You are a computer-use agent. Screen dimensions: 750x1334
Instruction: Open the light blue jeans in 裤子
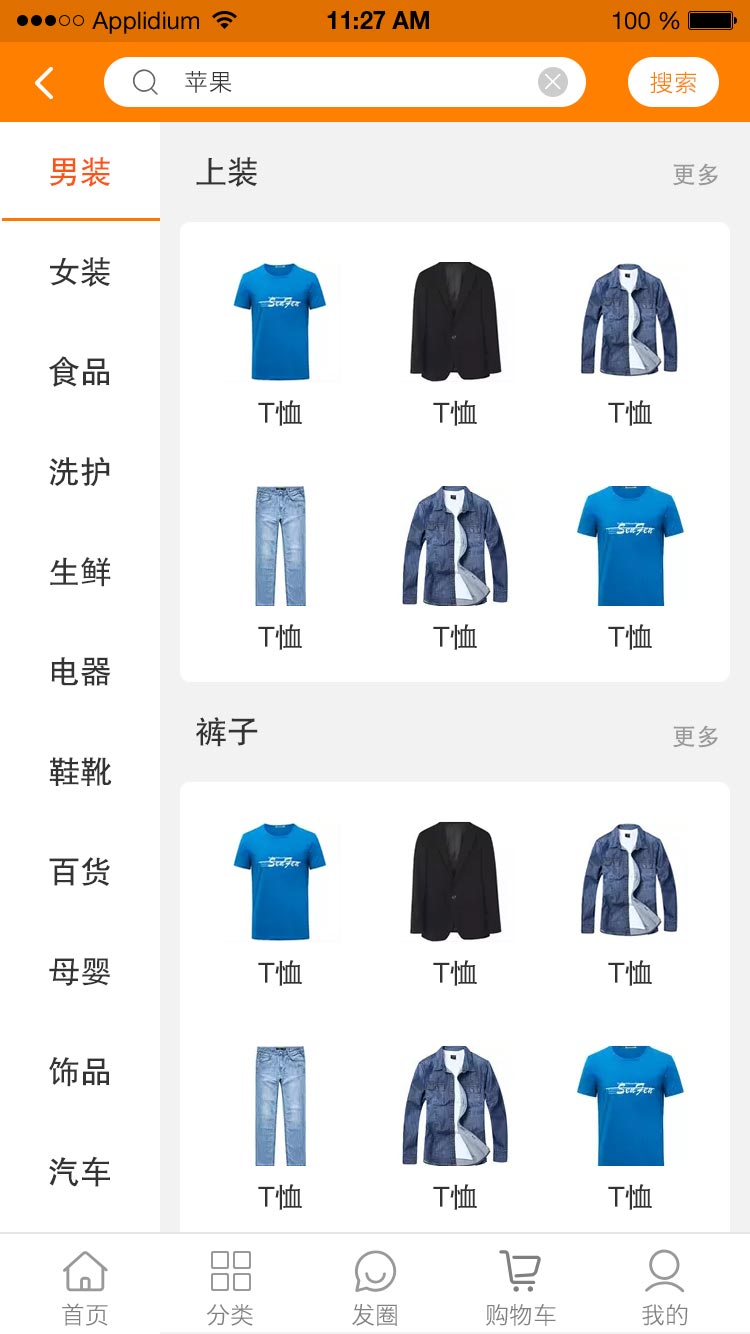pyautogui.click(x=280, y=1106)
